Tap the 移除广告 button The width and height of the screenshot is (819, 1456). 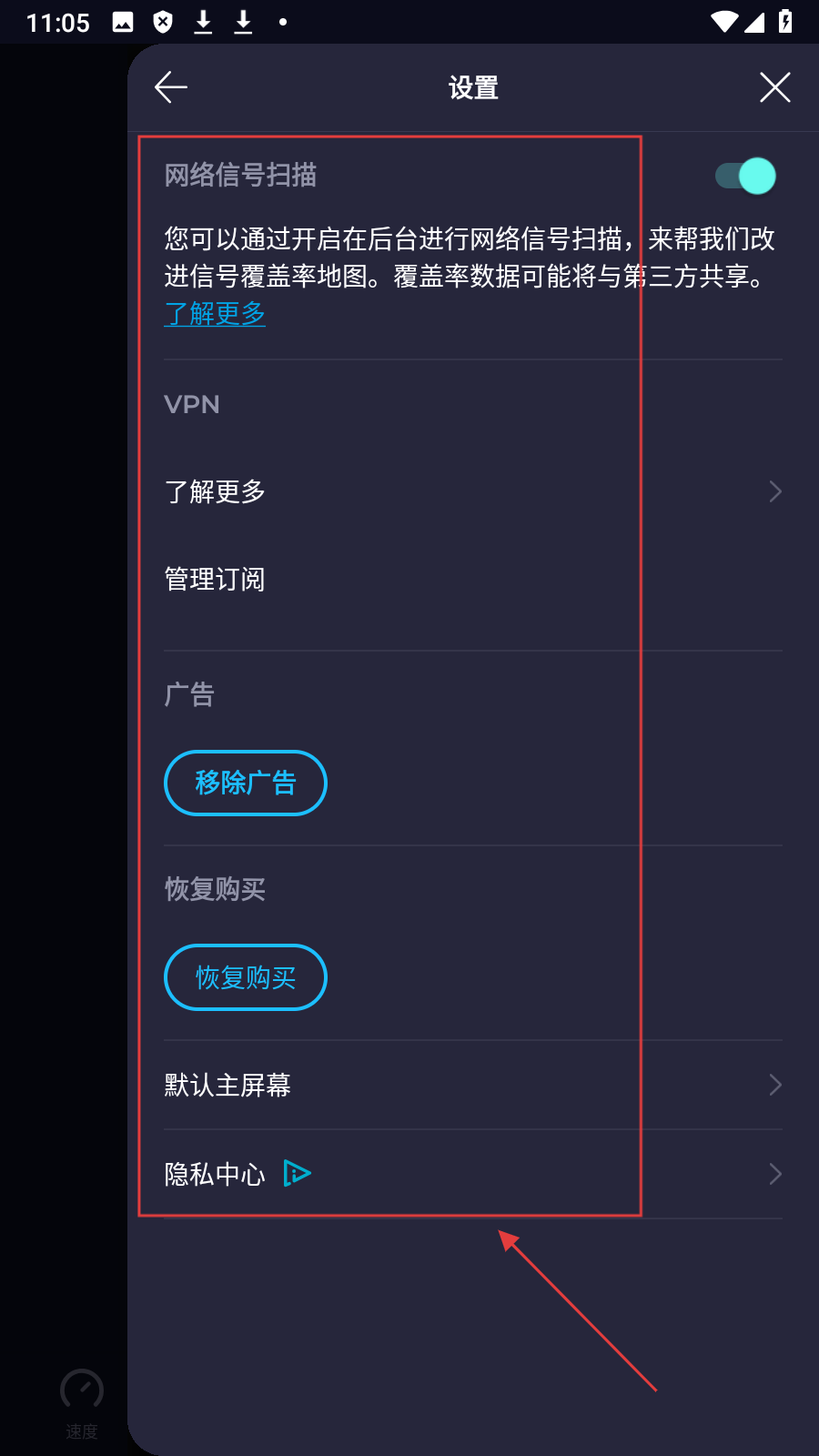click(245, 783)
